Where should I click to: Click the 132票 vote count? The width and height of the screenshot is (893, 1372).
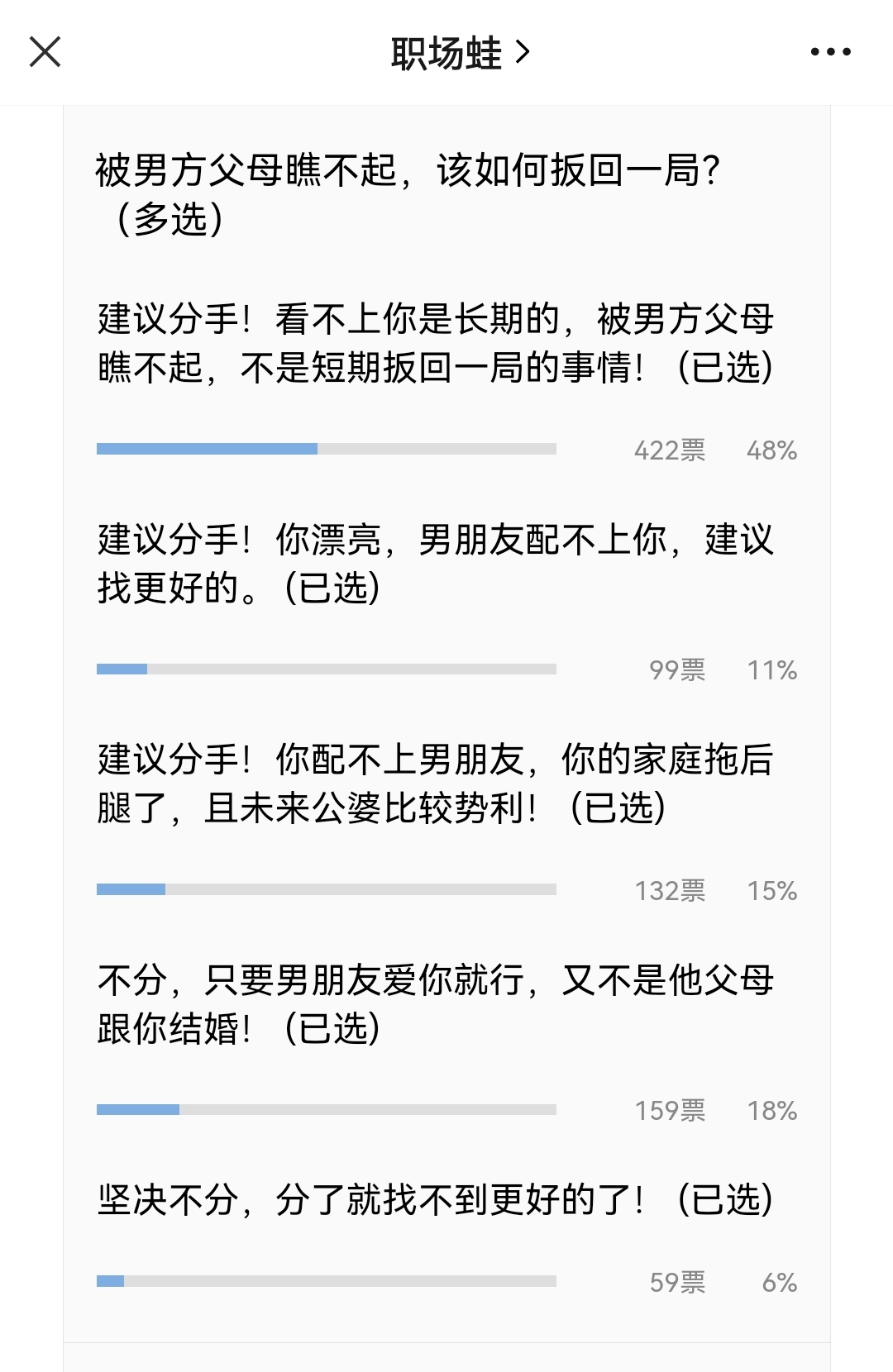click(x=671, y=891)
